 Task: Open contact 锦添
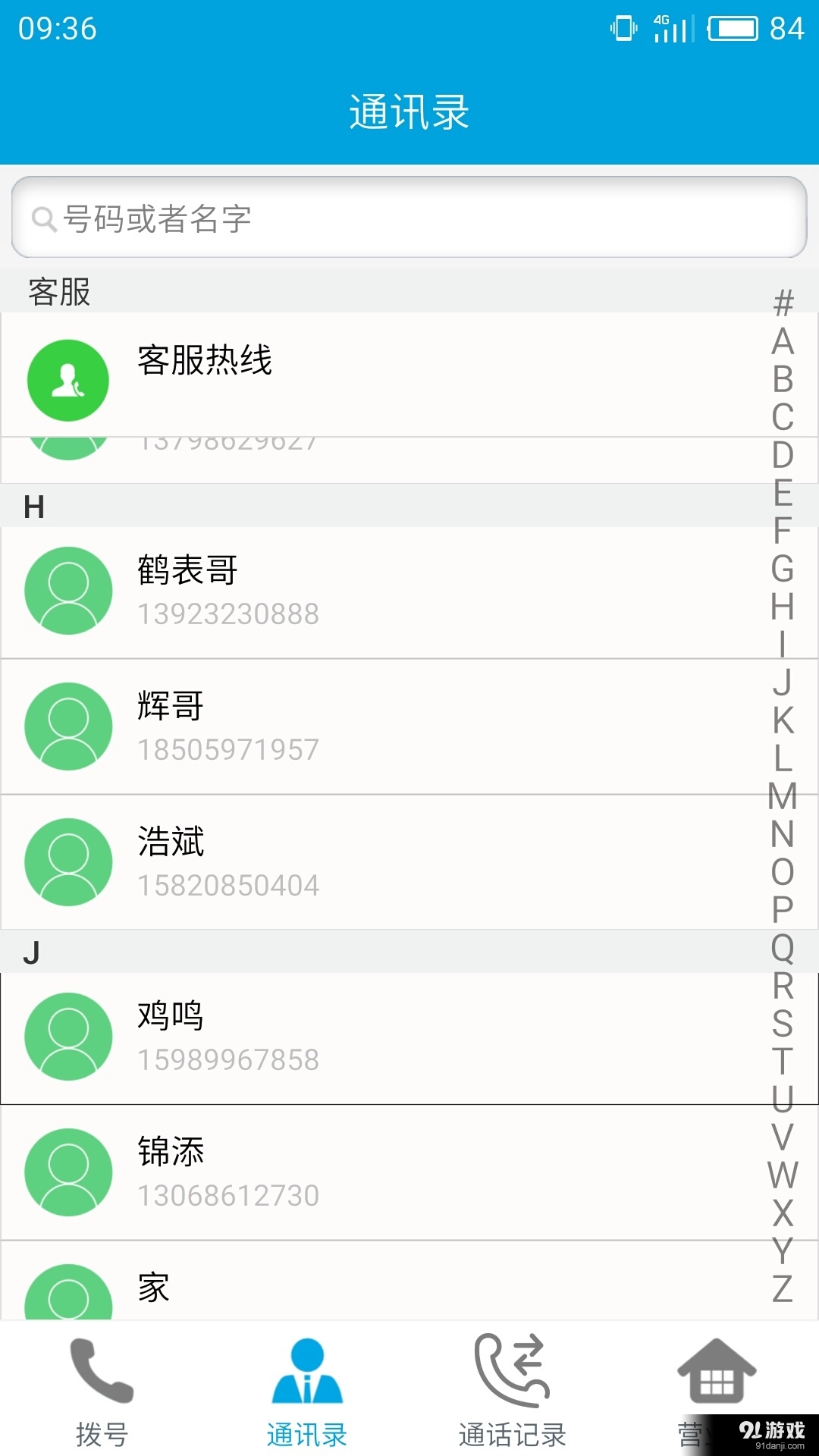pos(303,1172)
